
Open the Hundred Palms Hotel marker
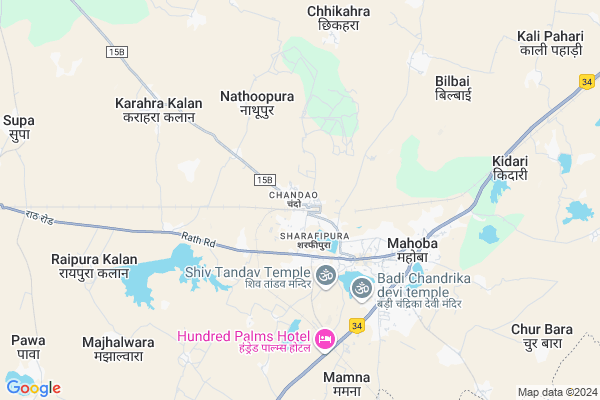[325, 341]
